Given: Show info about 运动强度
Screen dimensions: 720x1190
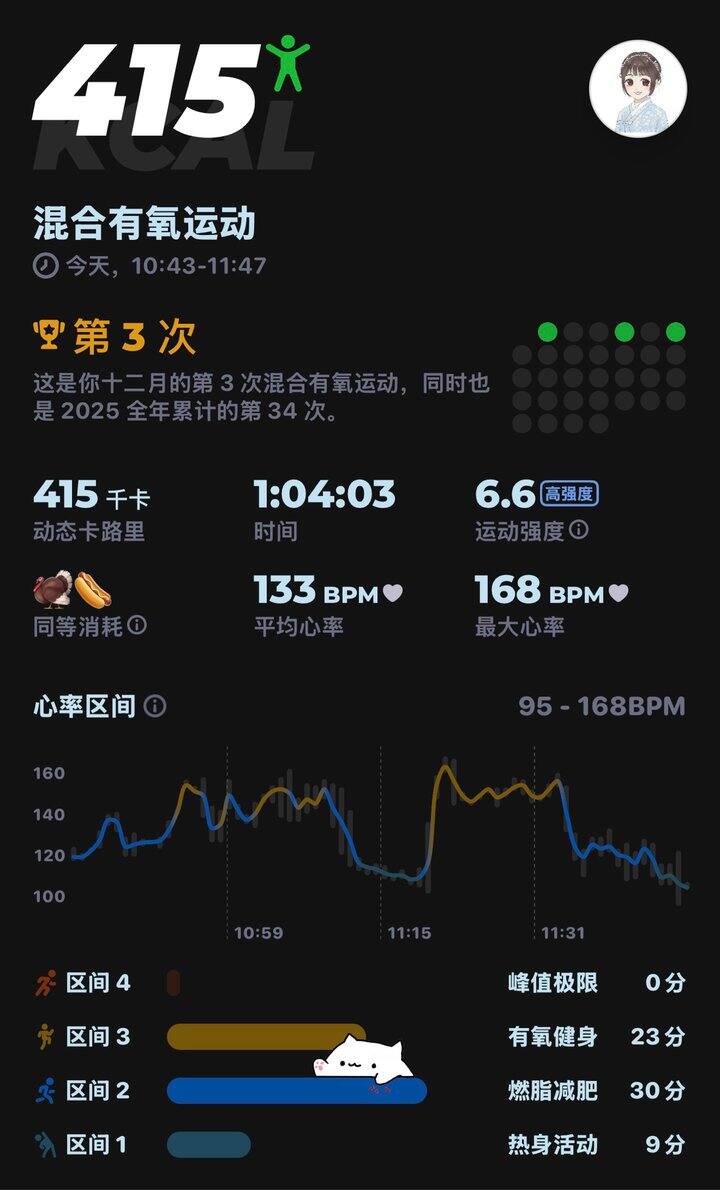Looking at the screenshot, I should point(579,531).
